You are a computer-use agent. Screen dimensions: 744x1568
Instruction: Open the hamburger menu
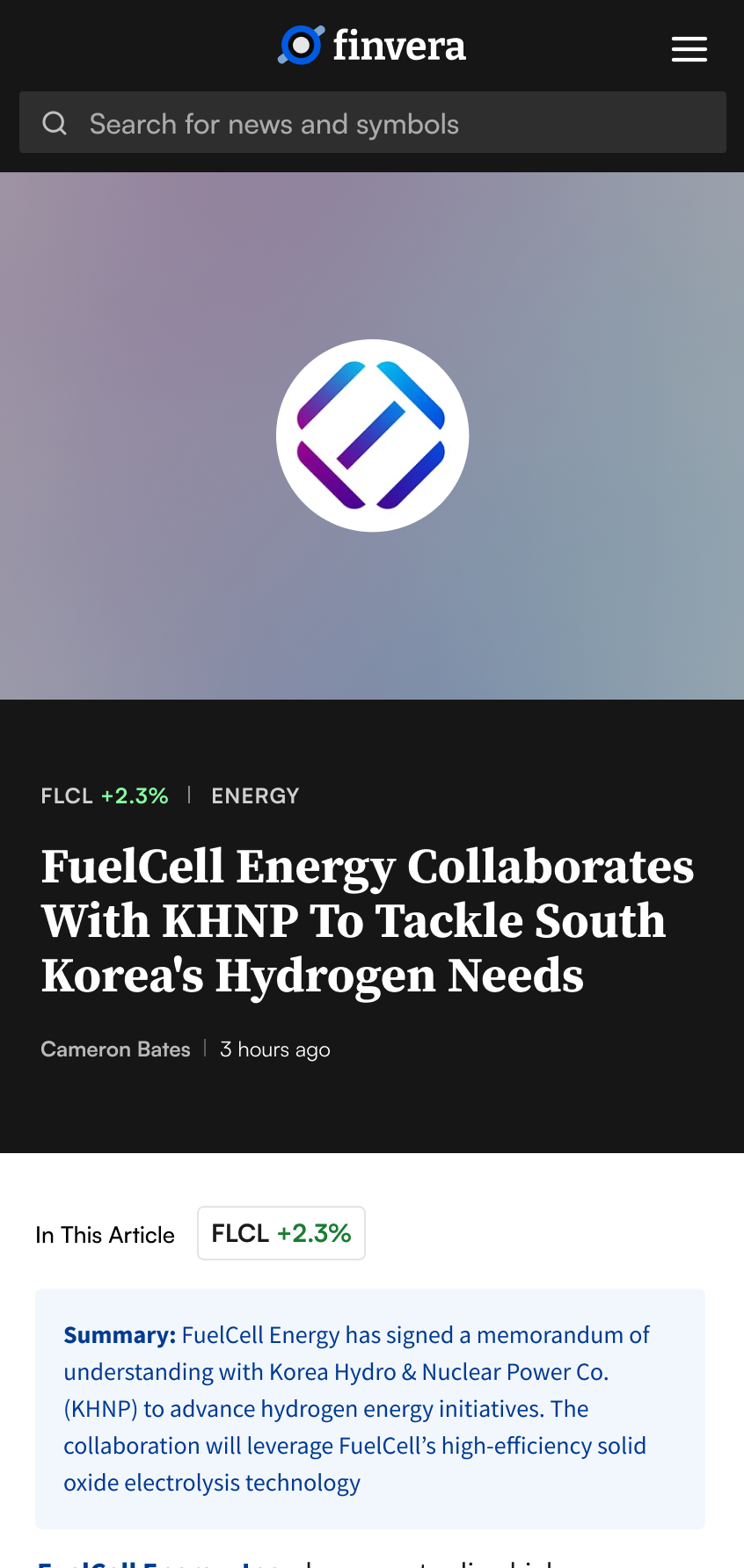click(x=689, y=49)
